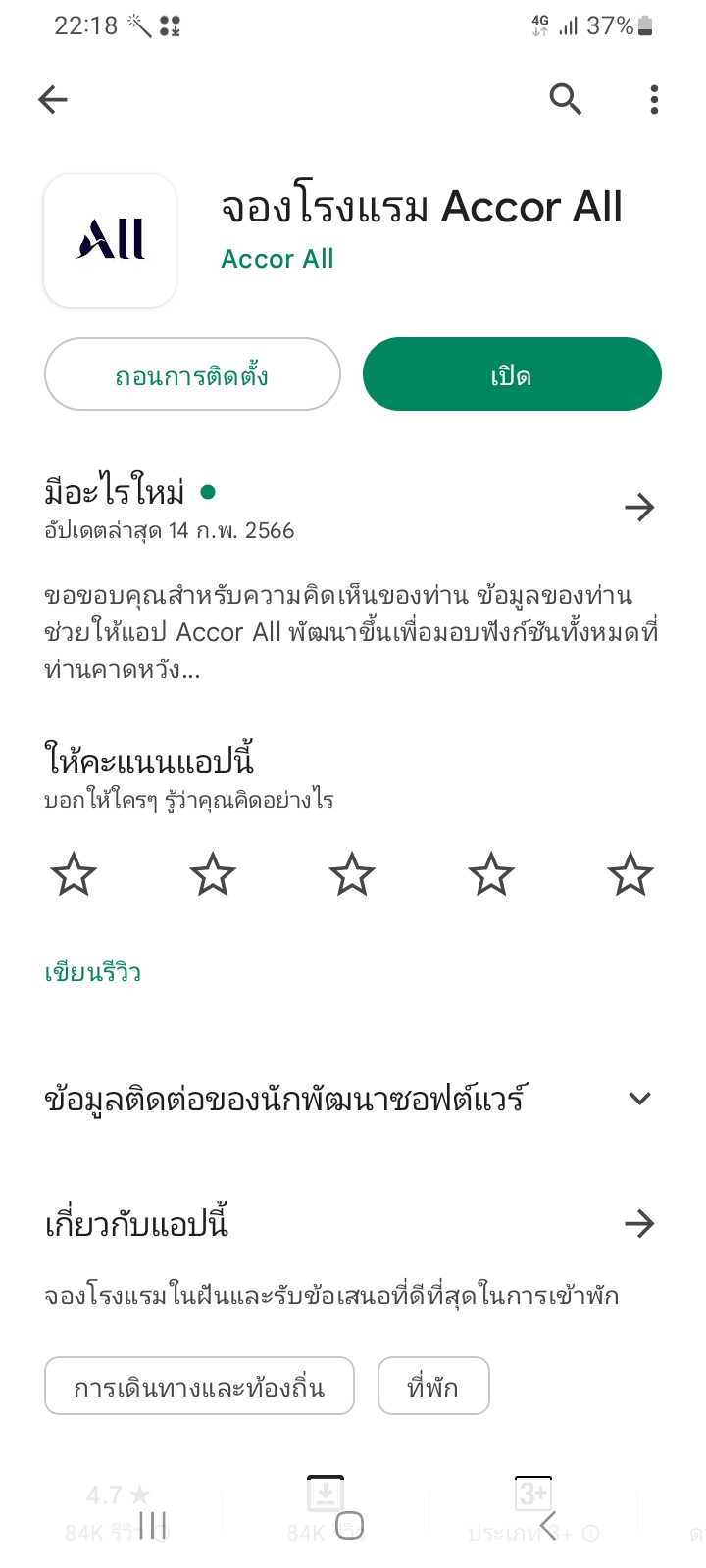
Task: Select the การเดินทางและท้องถิ่น category chip
Action: [x=199, y=1386]
